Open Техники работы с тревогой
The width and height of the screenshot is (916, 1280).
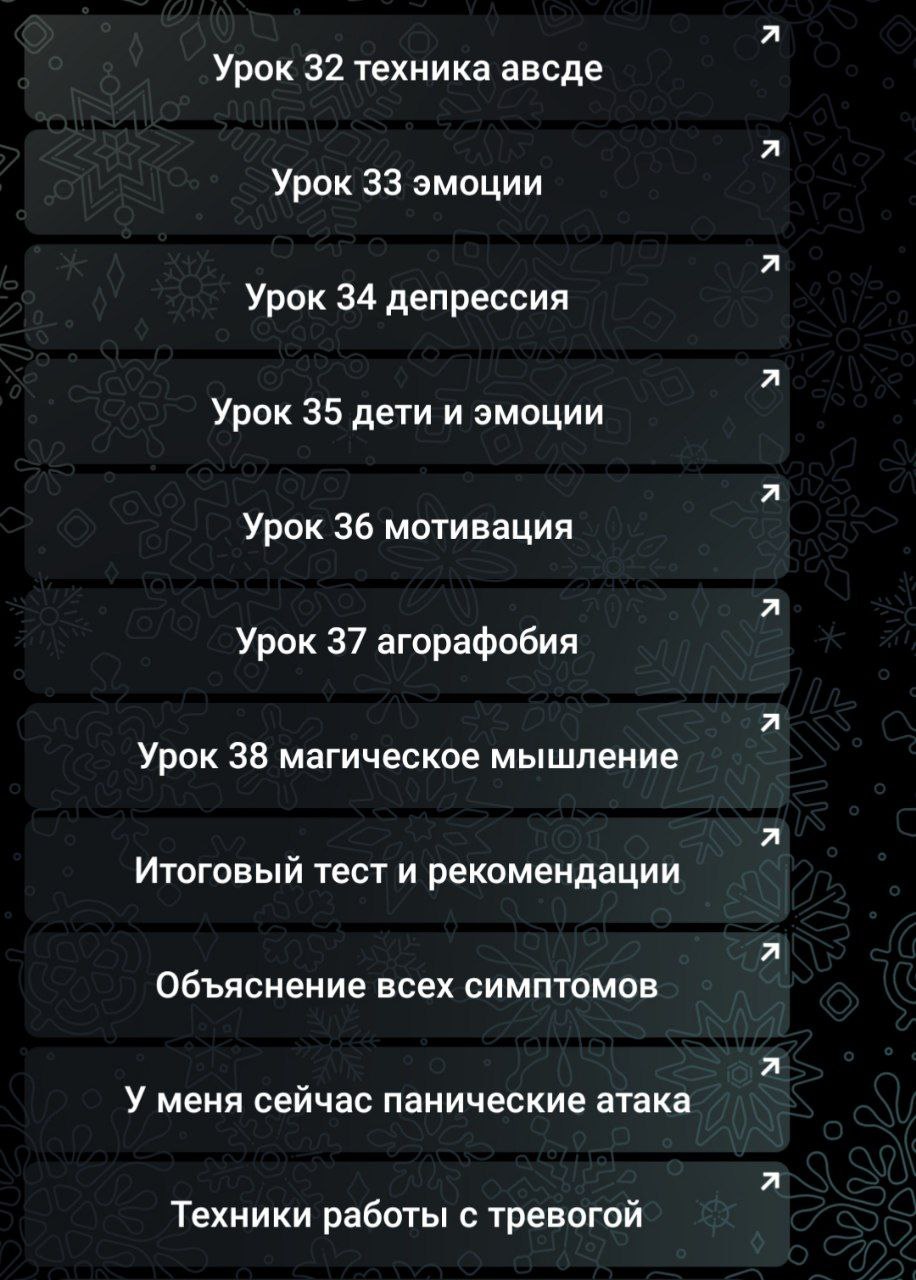tap(407, 1214)
